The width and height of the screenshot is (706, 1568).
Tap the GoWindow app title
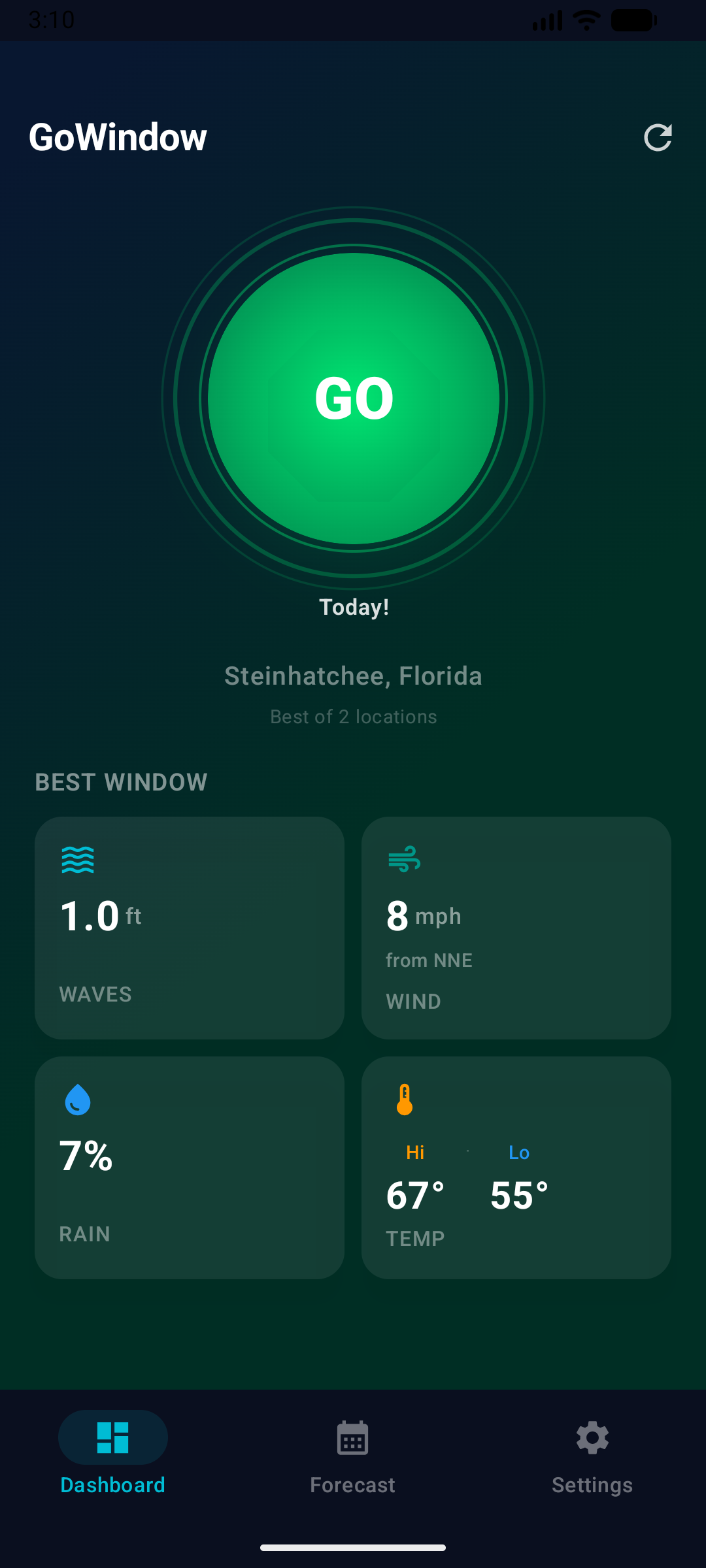point(119,137)
